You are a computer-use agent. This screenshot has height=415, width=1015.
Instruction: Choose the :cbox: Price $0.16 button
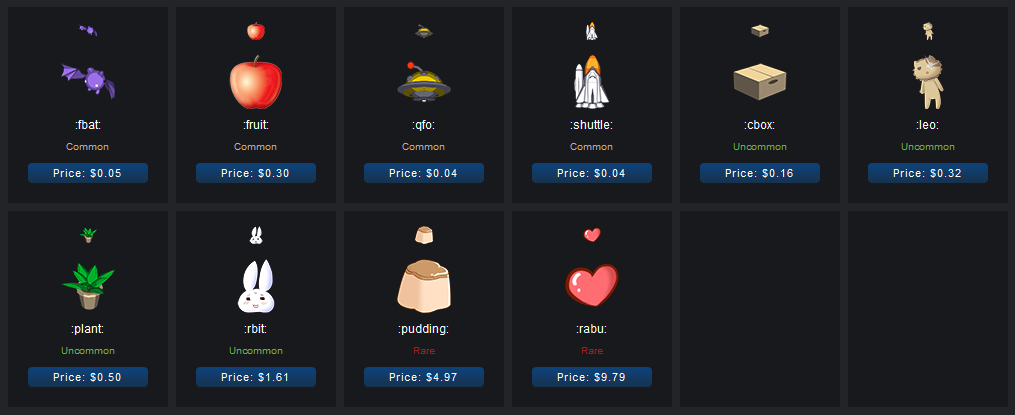coord(760,173)
